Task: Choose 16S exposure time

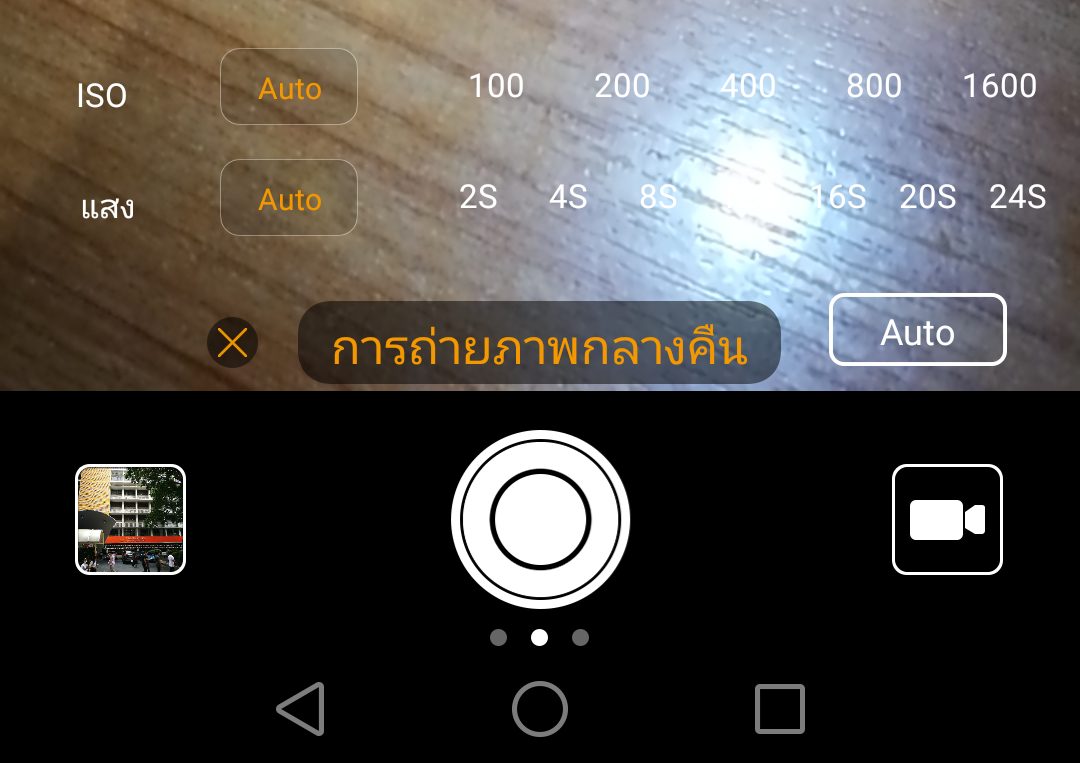Action: point(838,197)
